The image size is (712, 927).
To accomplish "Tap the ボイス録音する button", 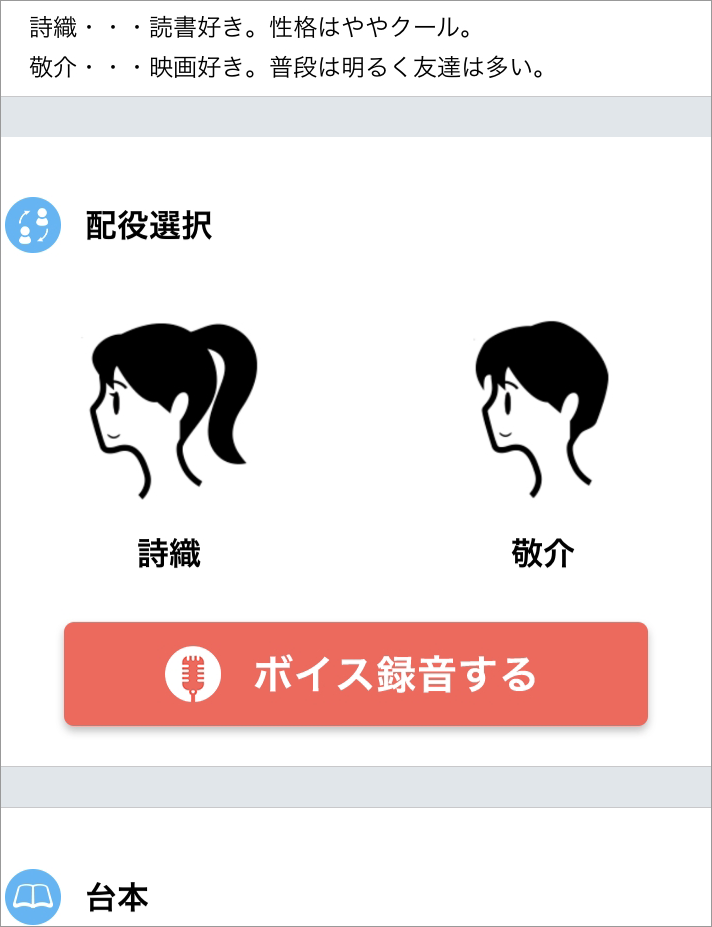I will point(356,674).
